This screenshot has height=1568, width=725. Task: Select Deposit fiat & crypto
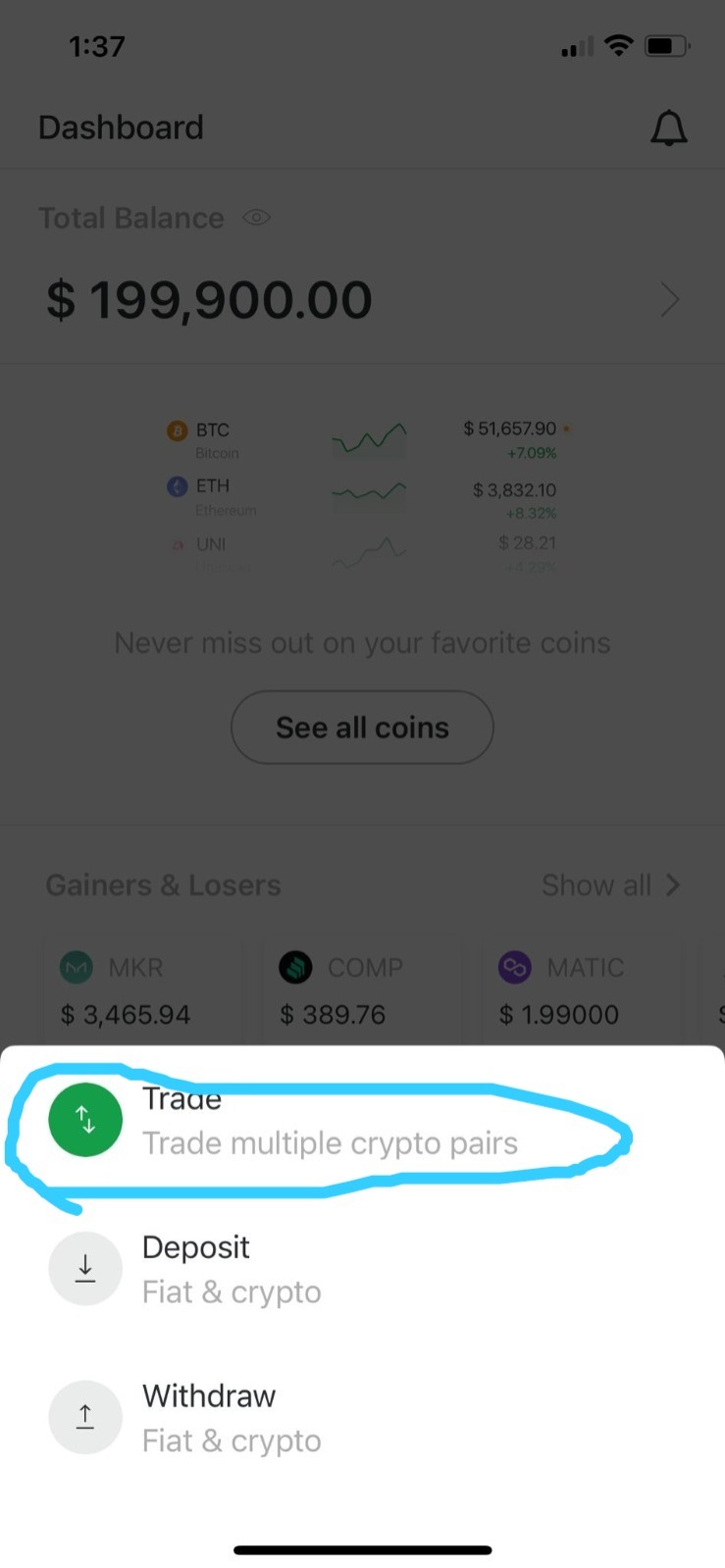[x=232, y=1269]
